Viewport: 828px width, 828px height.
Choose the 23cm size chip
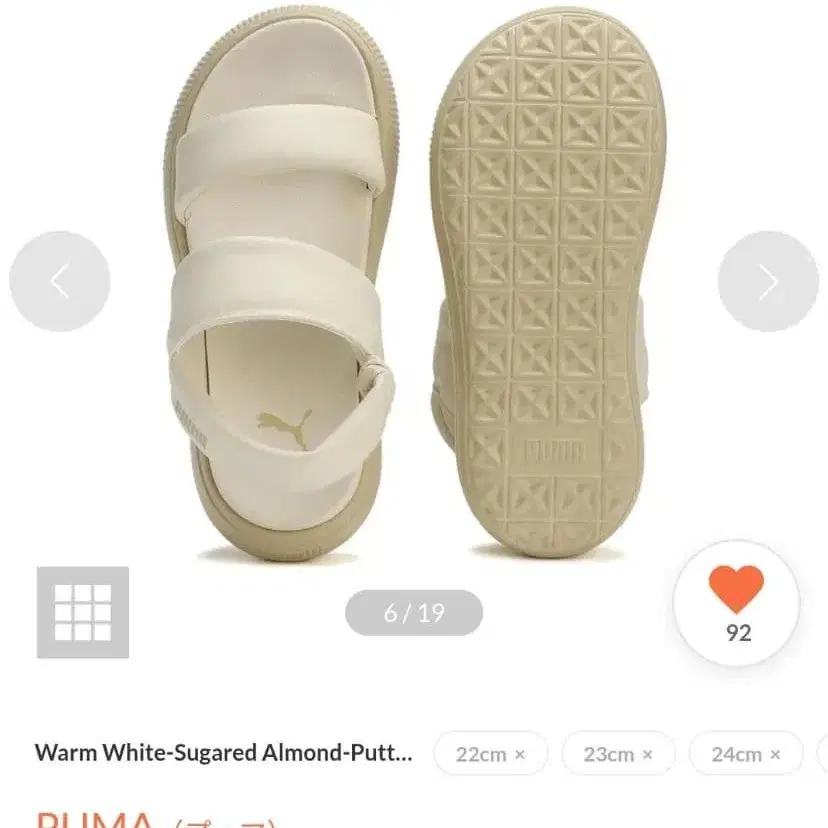(x=618, y=754)
